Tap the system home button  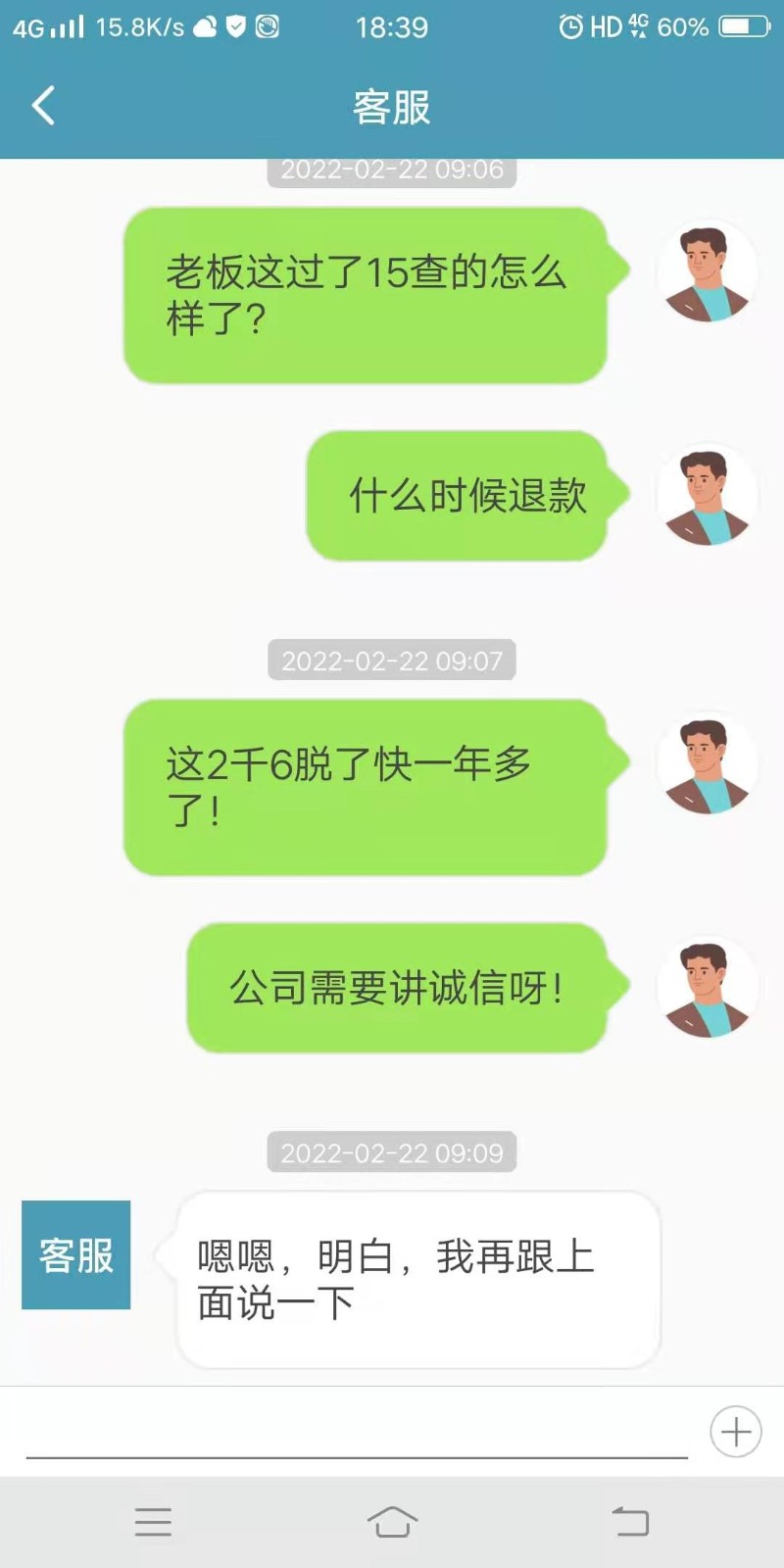point(392,1522)
